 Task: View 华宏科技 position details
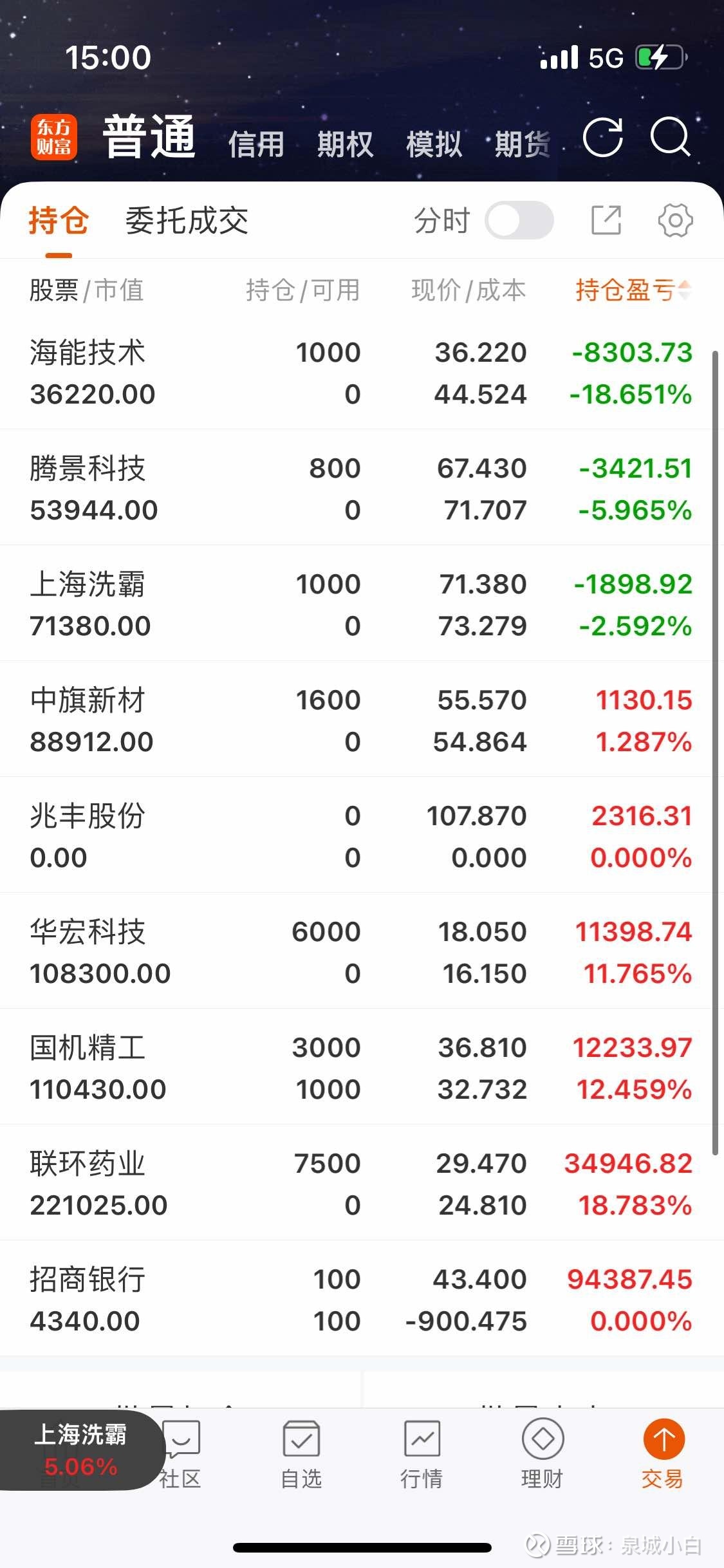(362, 951)
